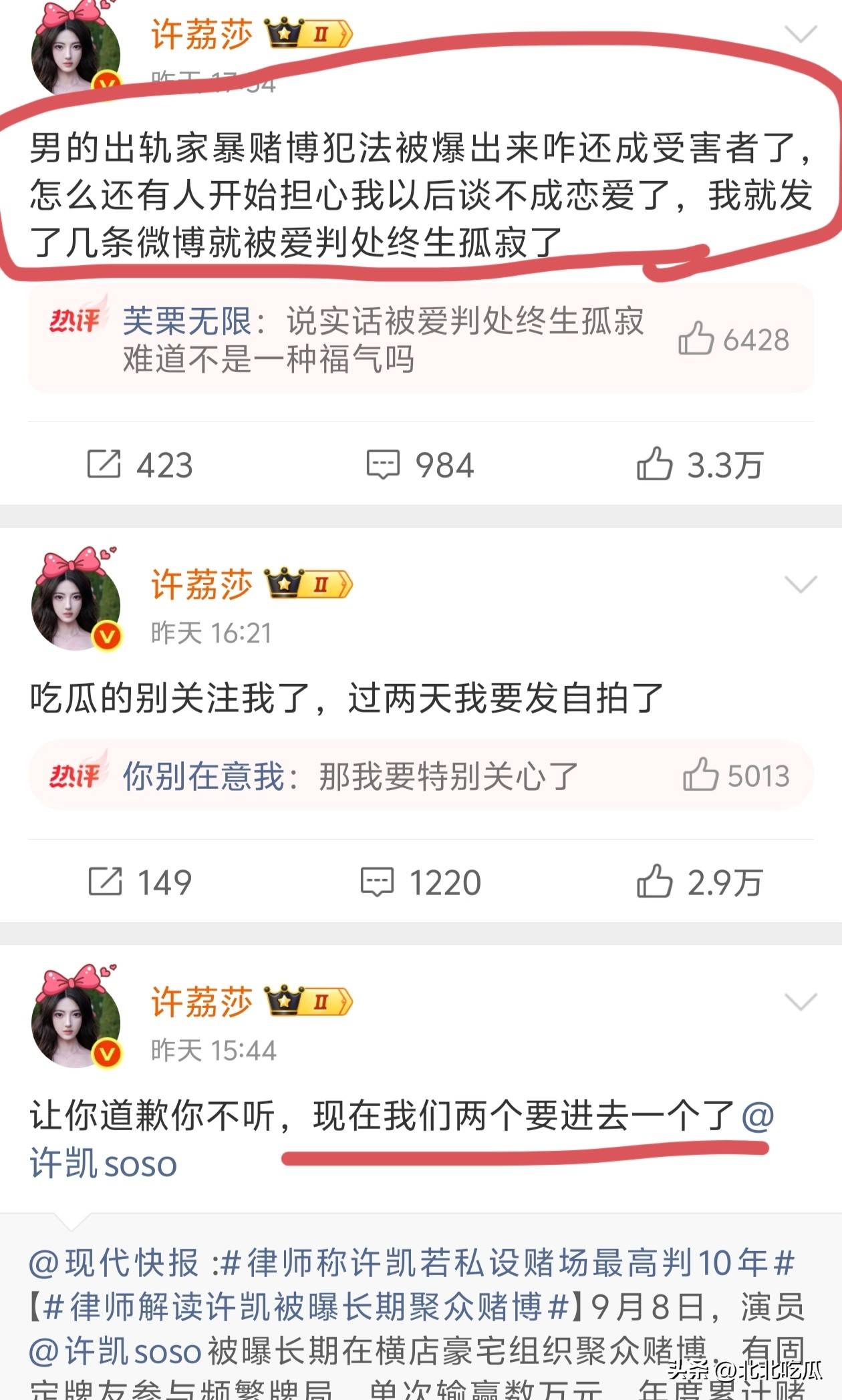Open 许荔莎's username on the 15:44 post
Viewport: 842px width, 1400px height.
pyautogui.click(x=201, y=1002)
